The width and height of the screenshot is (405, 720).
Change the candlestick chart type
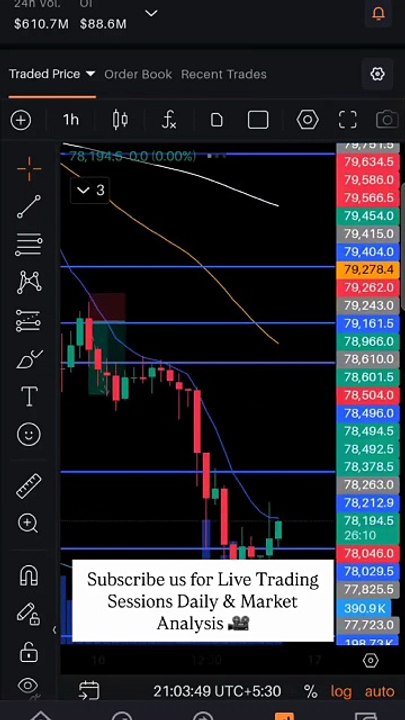(x=120, y=120)
